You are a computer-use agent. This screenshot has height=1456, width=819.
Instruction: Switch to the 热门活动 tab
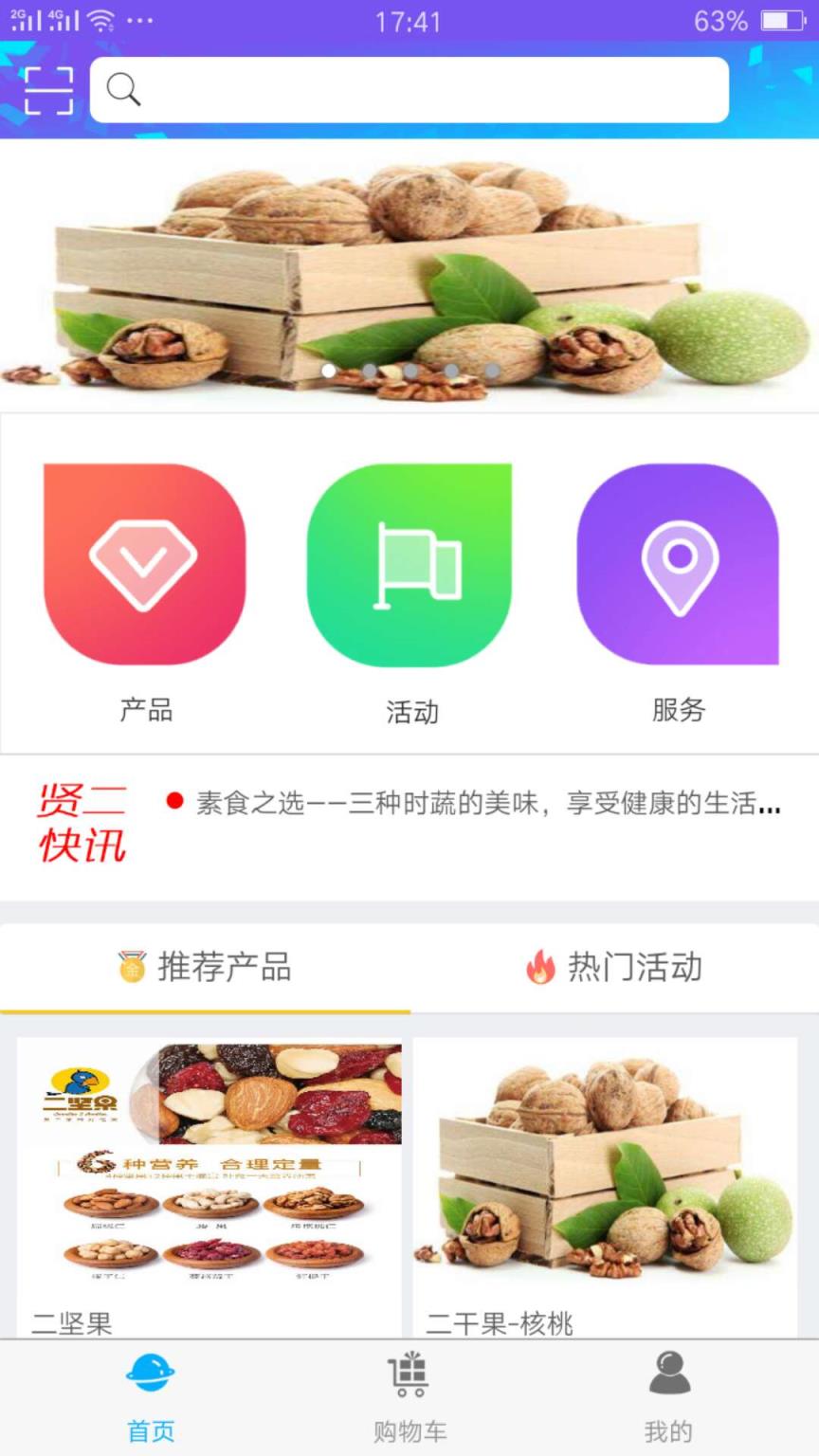614,967
